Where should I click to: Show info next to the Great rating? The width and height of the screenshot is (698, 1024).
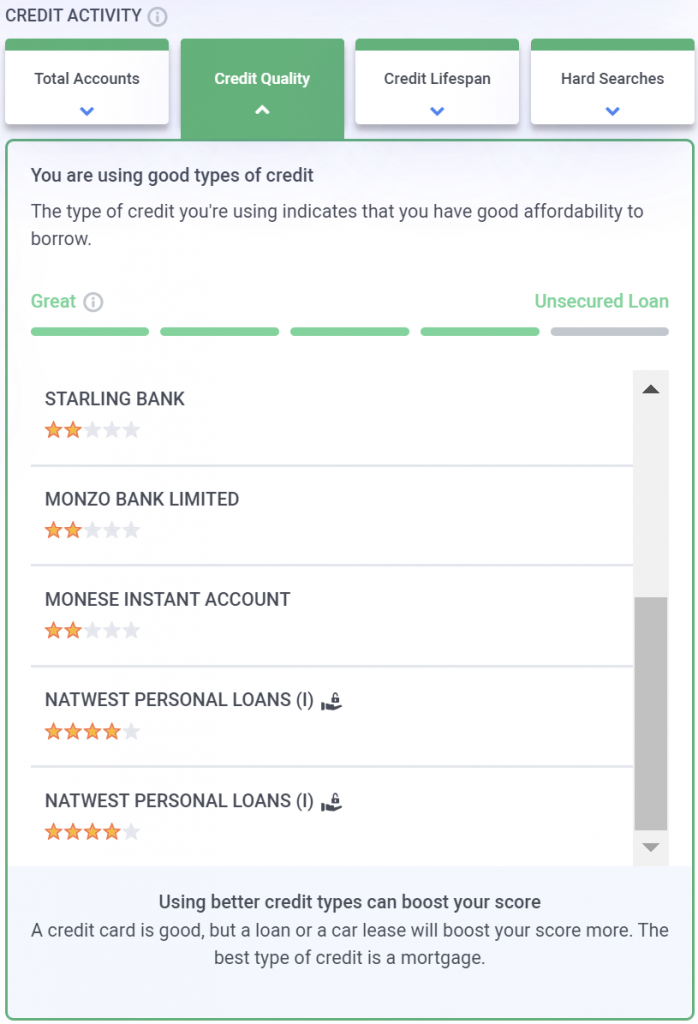94,302
